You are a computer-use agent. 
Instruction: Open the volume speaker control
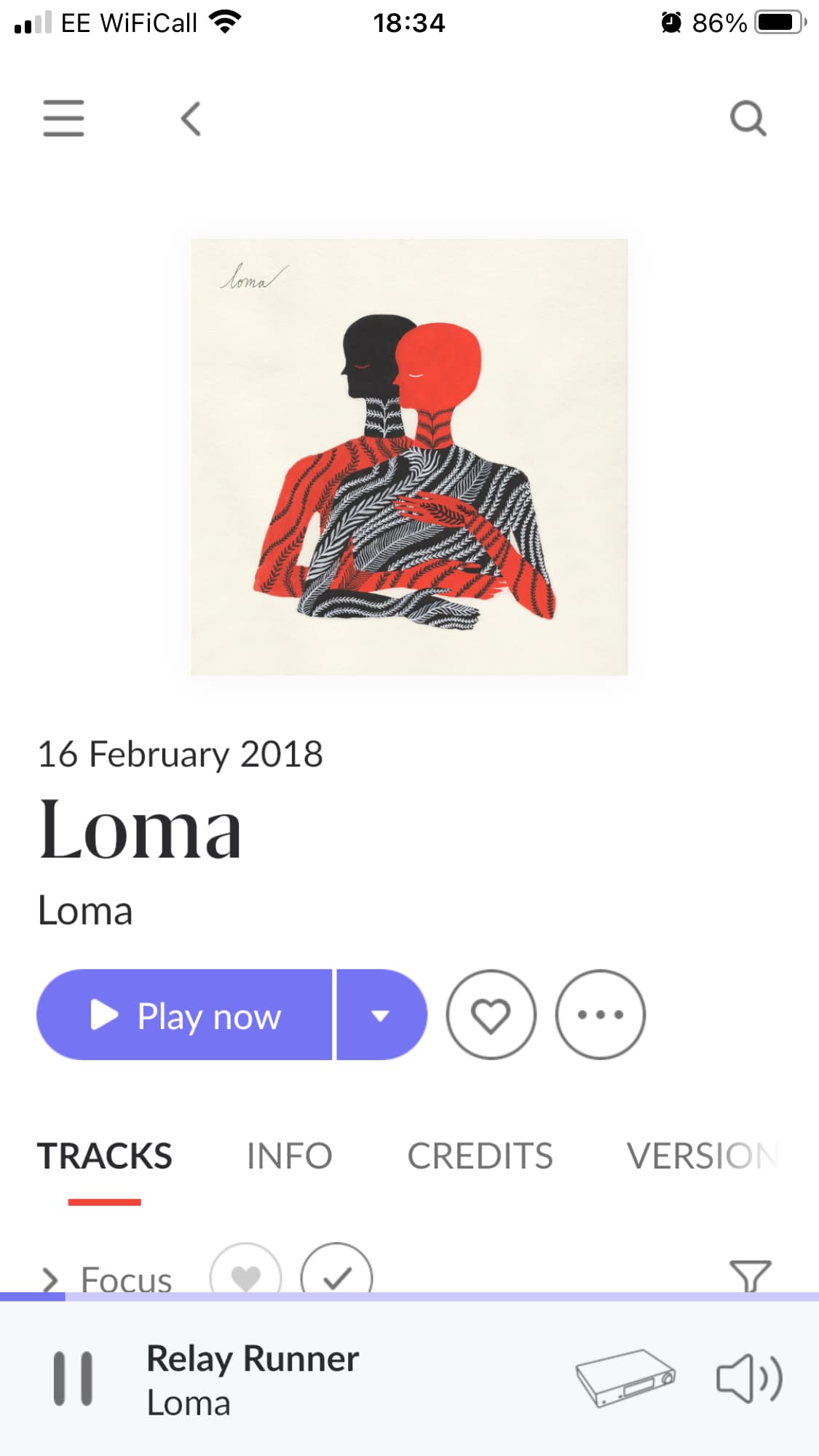(x=749, y=1379)
